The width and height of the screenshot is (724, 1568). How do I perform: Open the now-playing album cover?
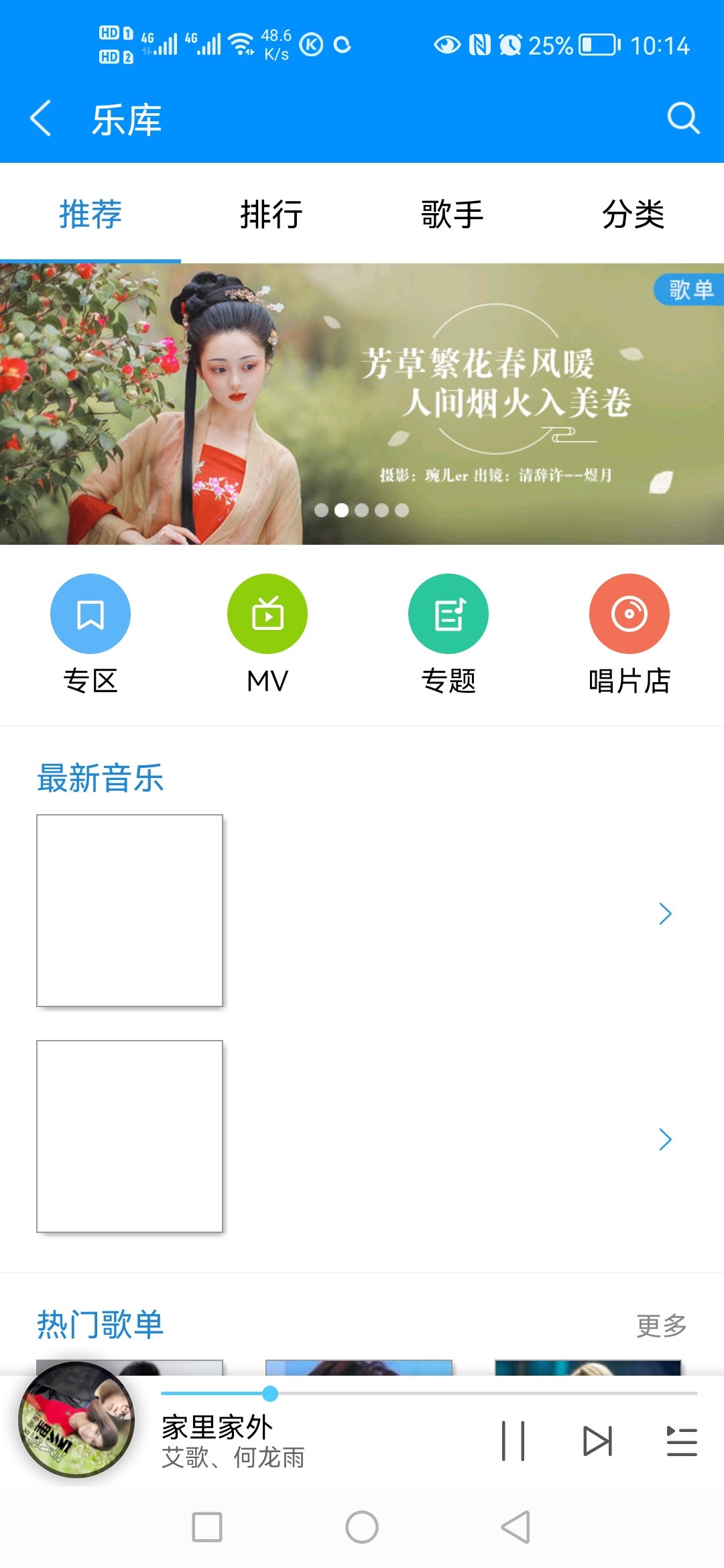pyautogui.click(x=76, y=1419)
